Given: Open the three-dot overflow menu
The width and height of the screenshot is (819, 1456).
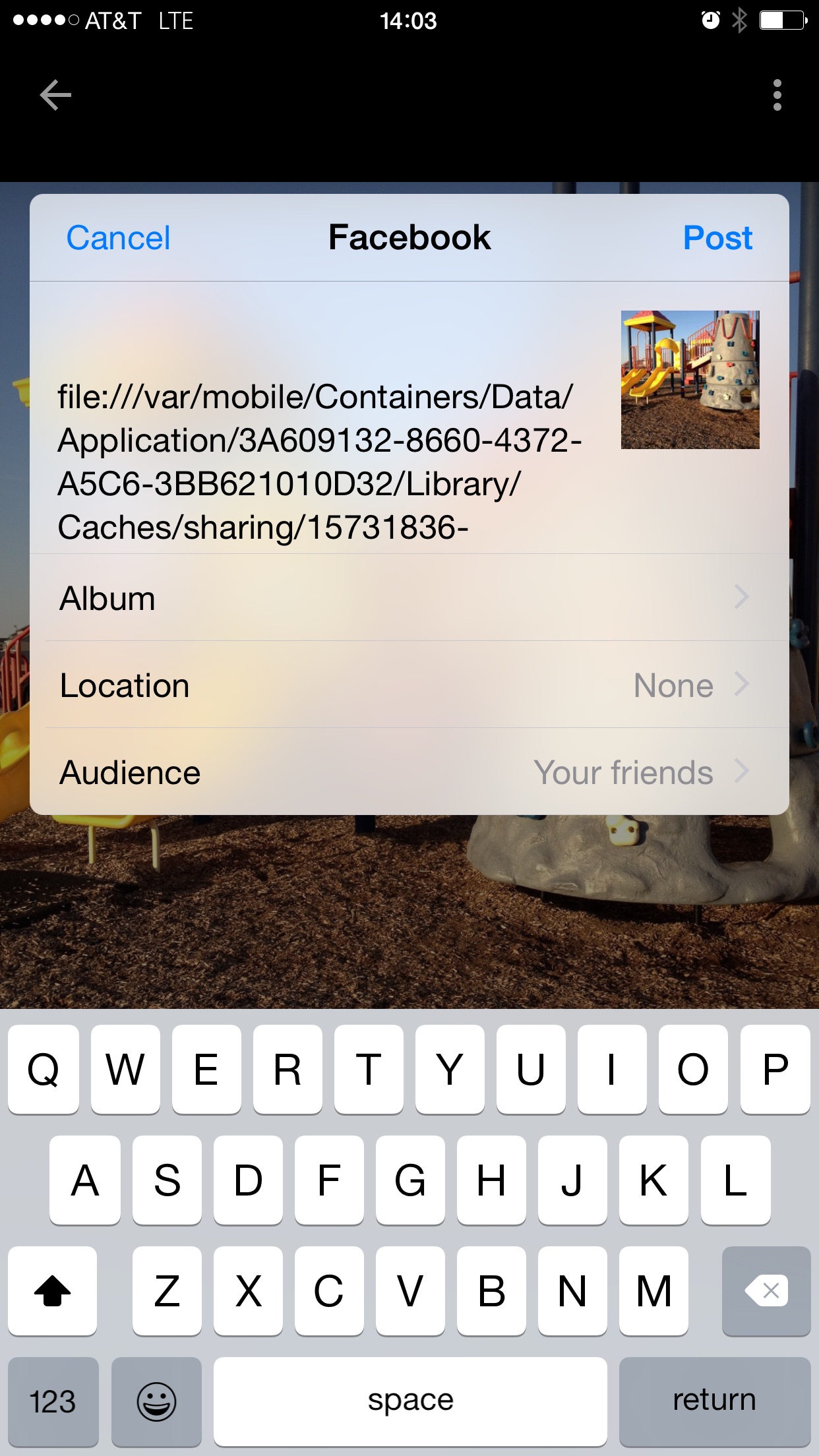Looking at the screenshot, I should click(x=777, y=95).
